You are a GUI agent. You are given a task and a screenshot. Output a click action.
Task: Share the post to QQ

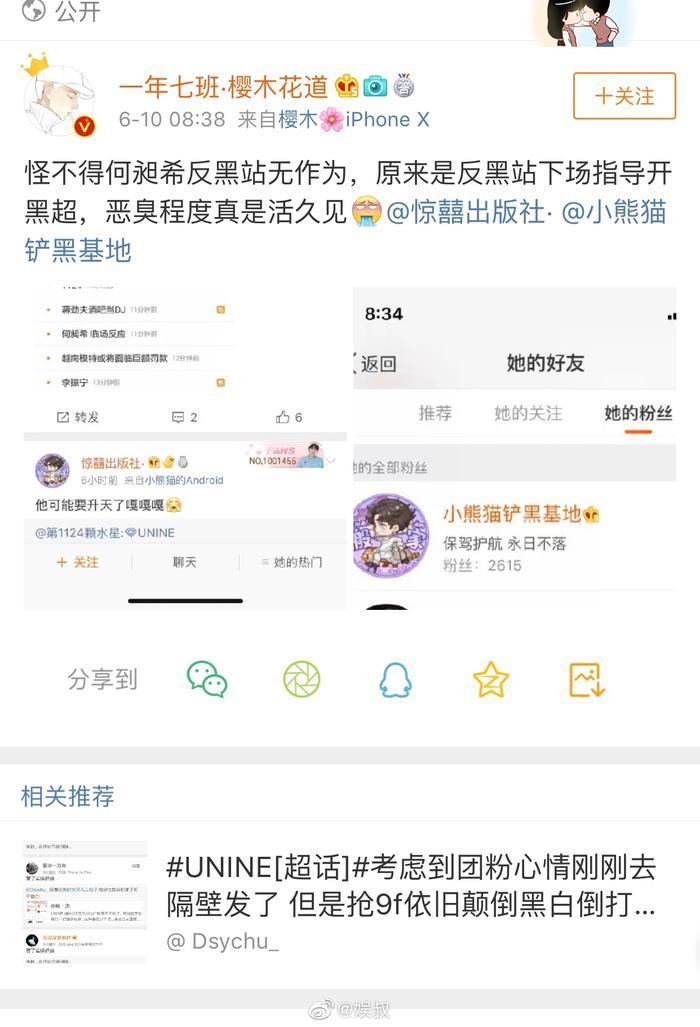[x=395, y=680]
